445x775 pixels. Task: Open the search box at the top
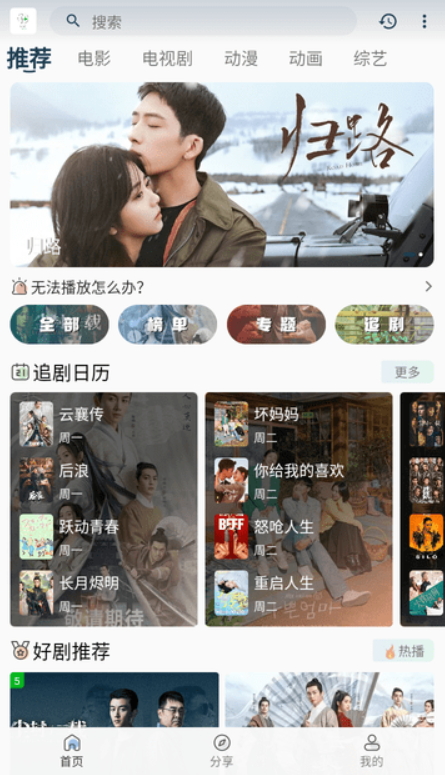[x=203, y=21]
